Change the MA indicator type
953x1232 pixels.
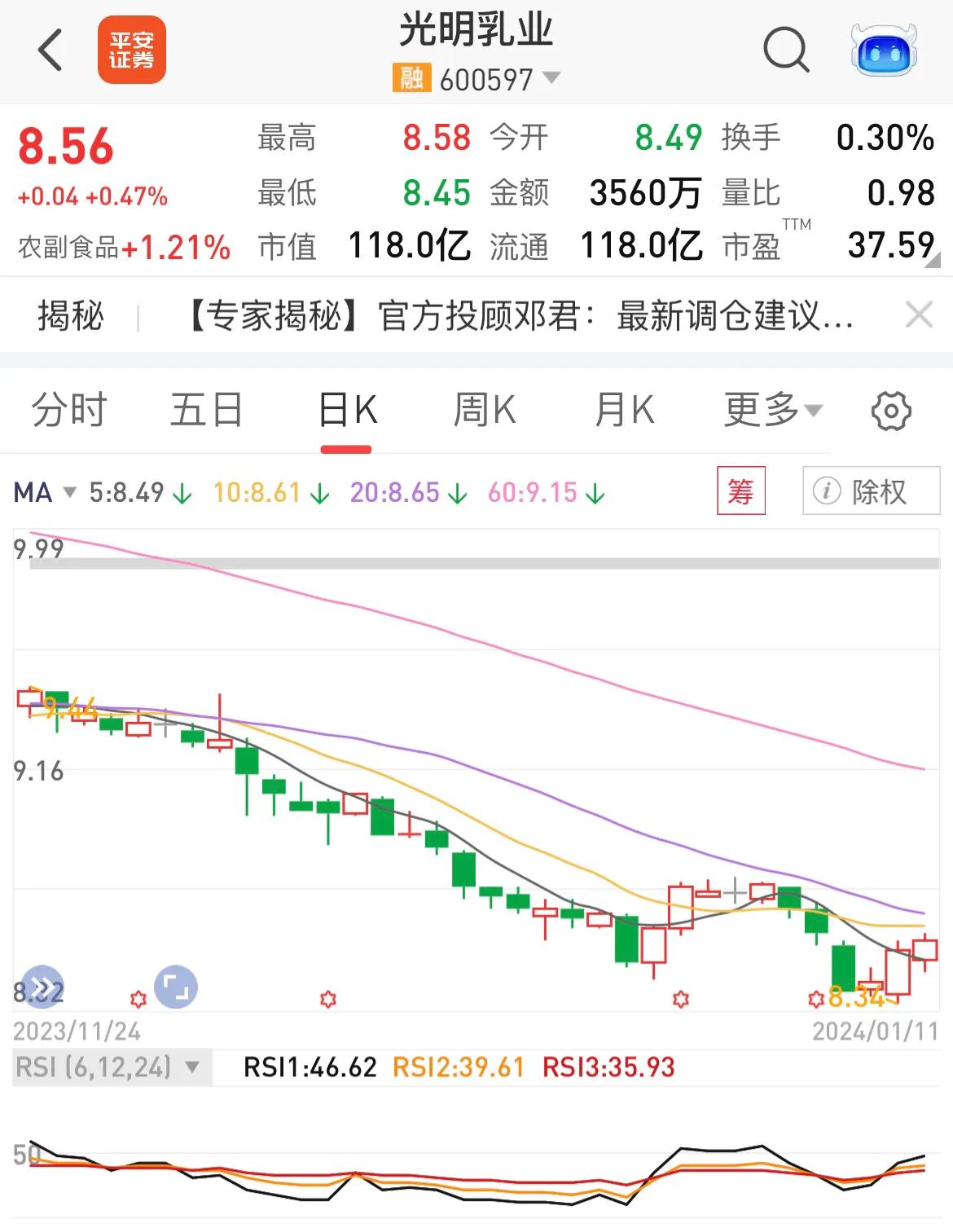[x=45, y=493]
